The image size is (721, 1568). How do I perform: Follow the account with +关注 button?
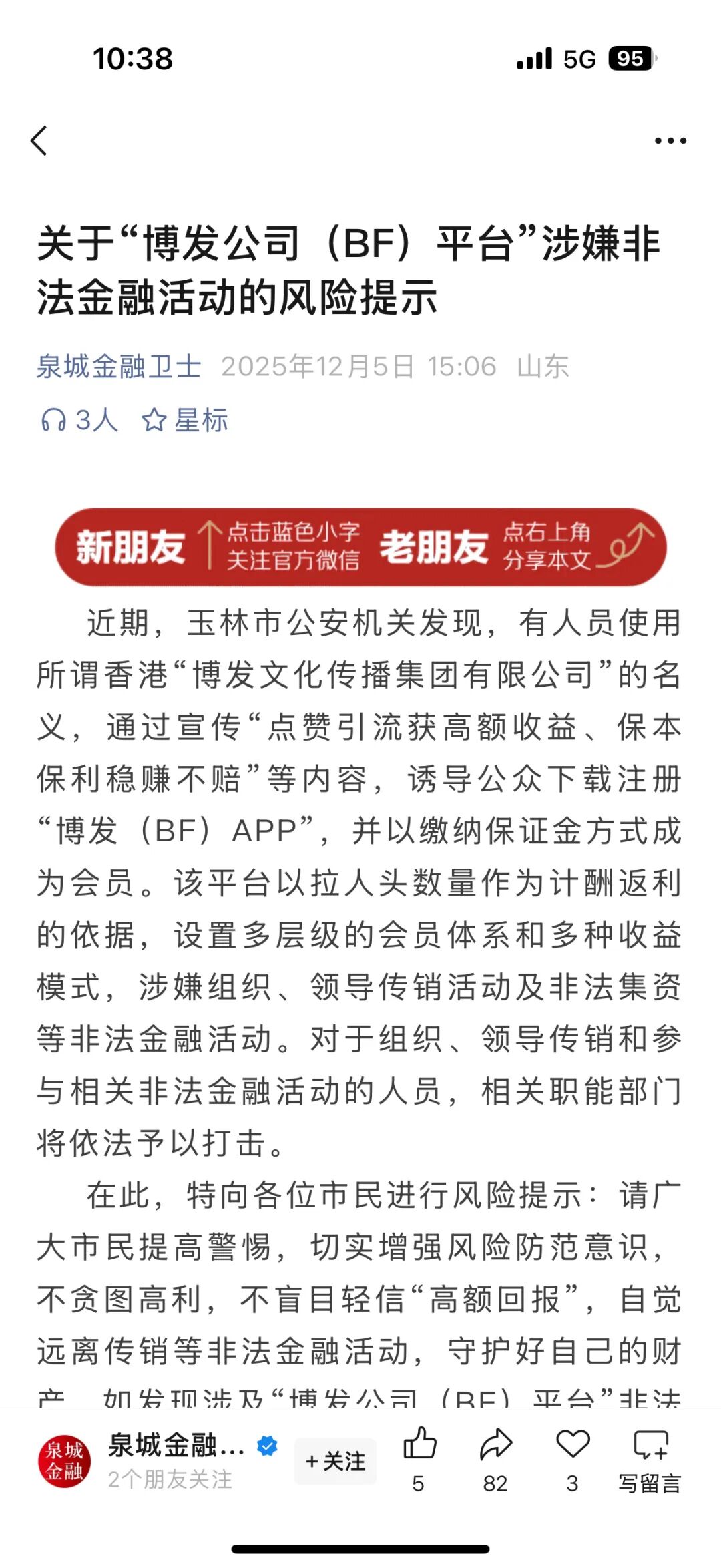tap(335, 1461)
